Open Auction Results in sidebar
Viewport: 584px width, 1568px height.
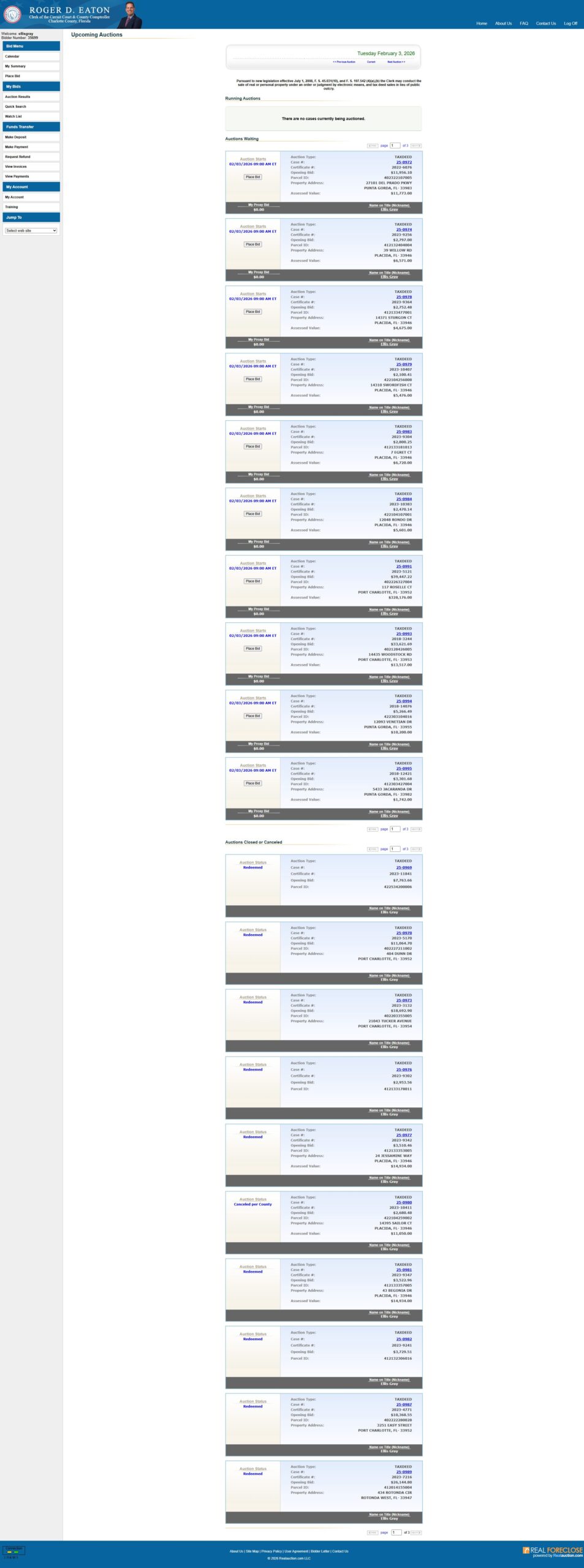[x=17, y=97]
